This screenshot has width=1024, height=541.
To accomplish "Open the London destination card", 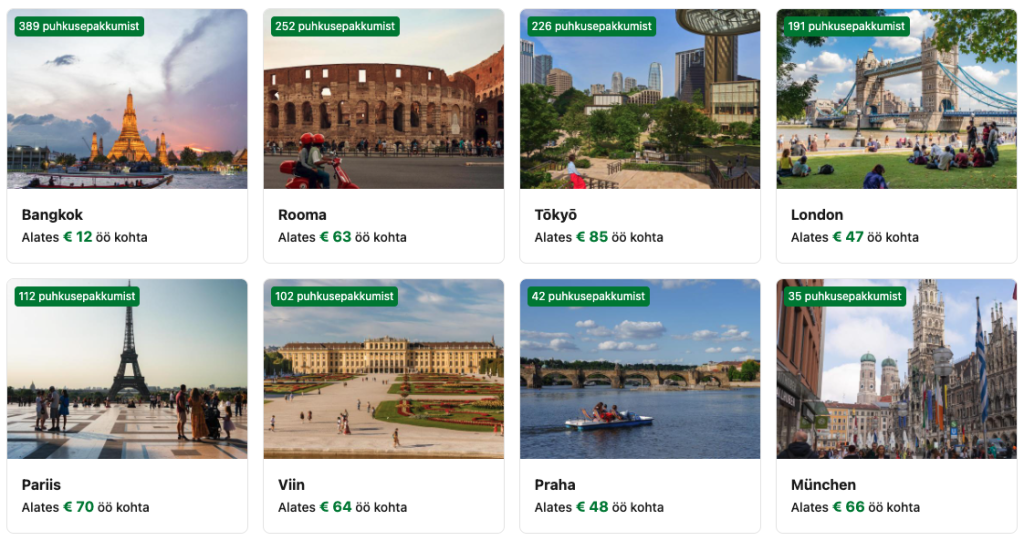I will pyautogui.click(x=896, y=135).
